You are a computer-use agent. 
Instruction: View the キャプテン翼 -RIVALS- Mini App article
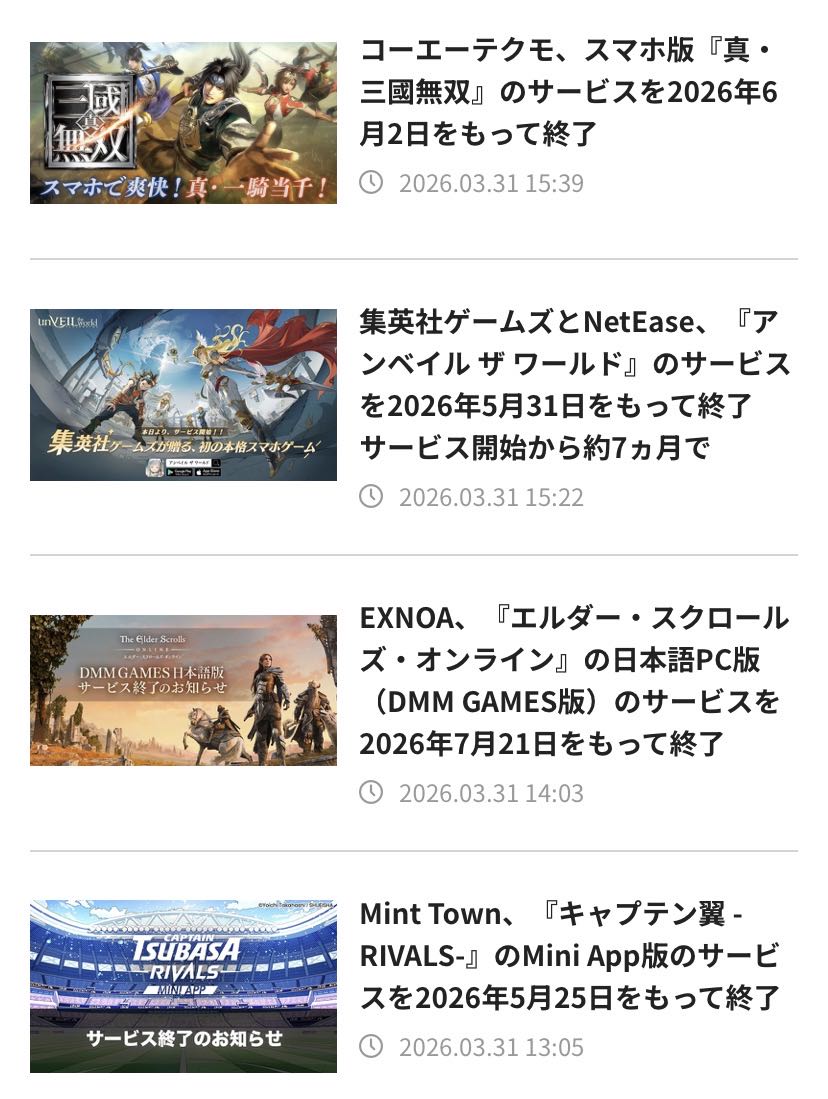(570, 956)
